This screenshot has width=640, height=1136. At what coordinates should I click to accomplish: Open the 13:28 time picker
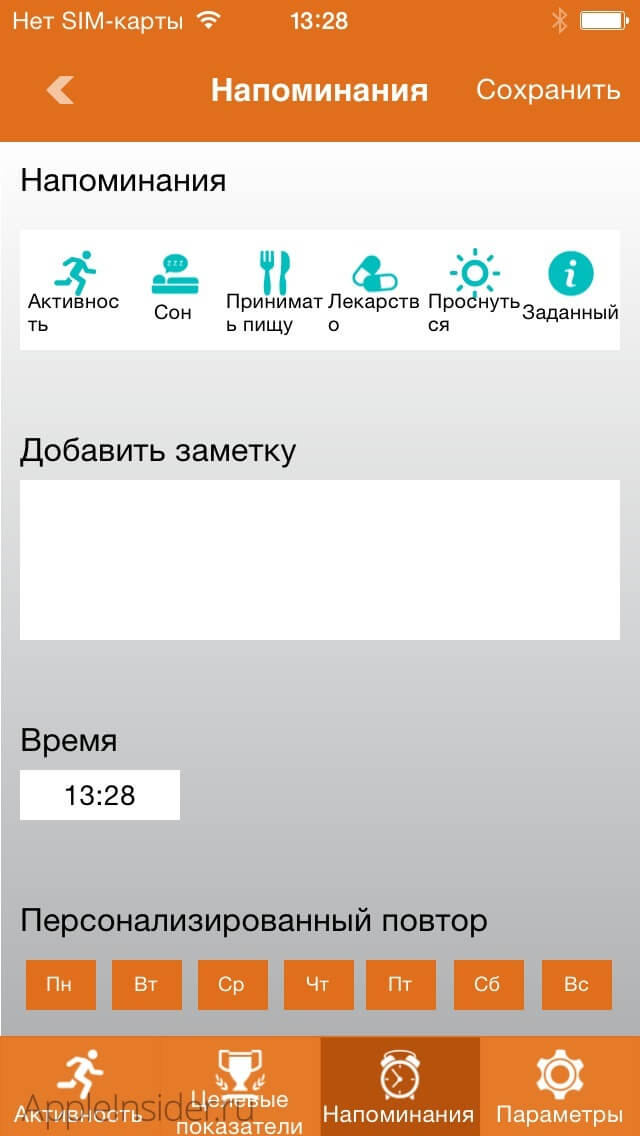pos(100,795)
